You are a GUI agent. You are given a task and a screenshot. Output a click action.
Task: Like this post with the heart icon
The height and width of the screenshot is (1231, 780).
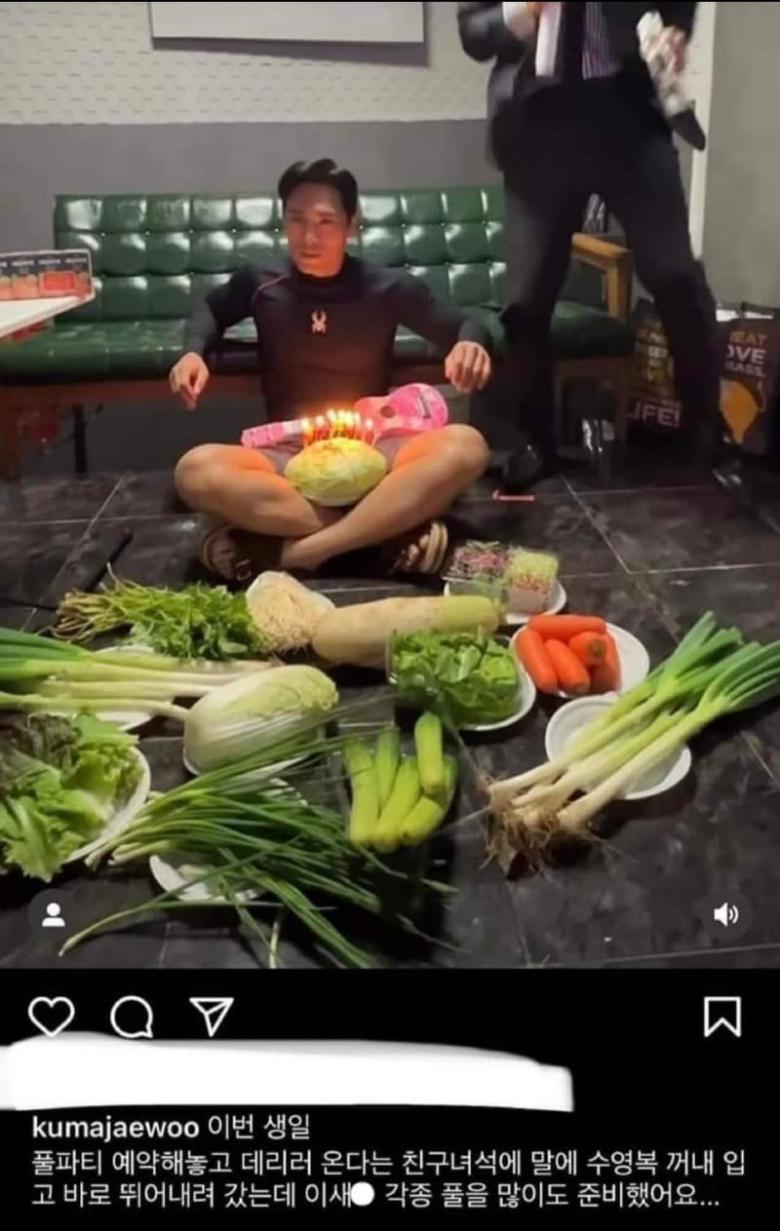[51, 1016]
